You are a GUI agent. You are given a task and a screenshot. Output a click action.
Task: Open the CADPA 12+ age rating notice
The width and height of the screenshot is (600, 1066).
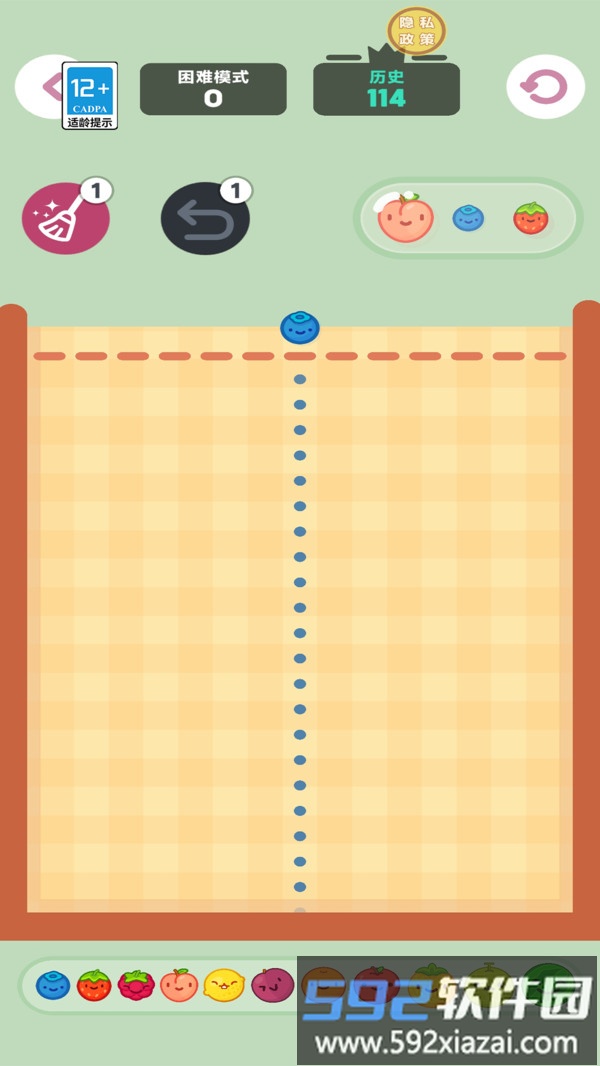(x=90, y=96)
